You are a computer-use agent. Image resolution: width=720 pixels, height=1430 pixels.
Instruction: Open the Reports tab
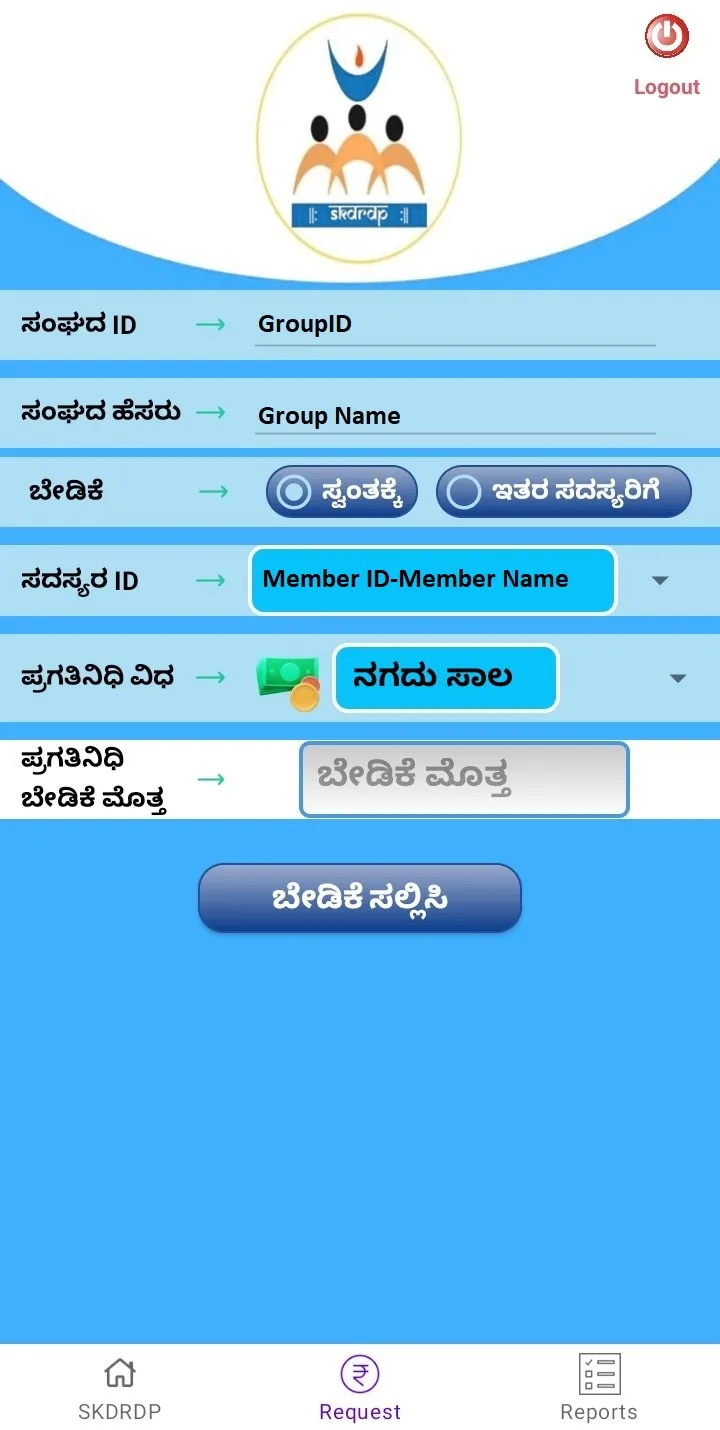coord(600,1390)
